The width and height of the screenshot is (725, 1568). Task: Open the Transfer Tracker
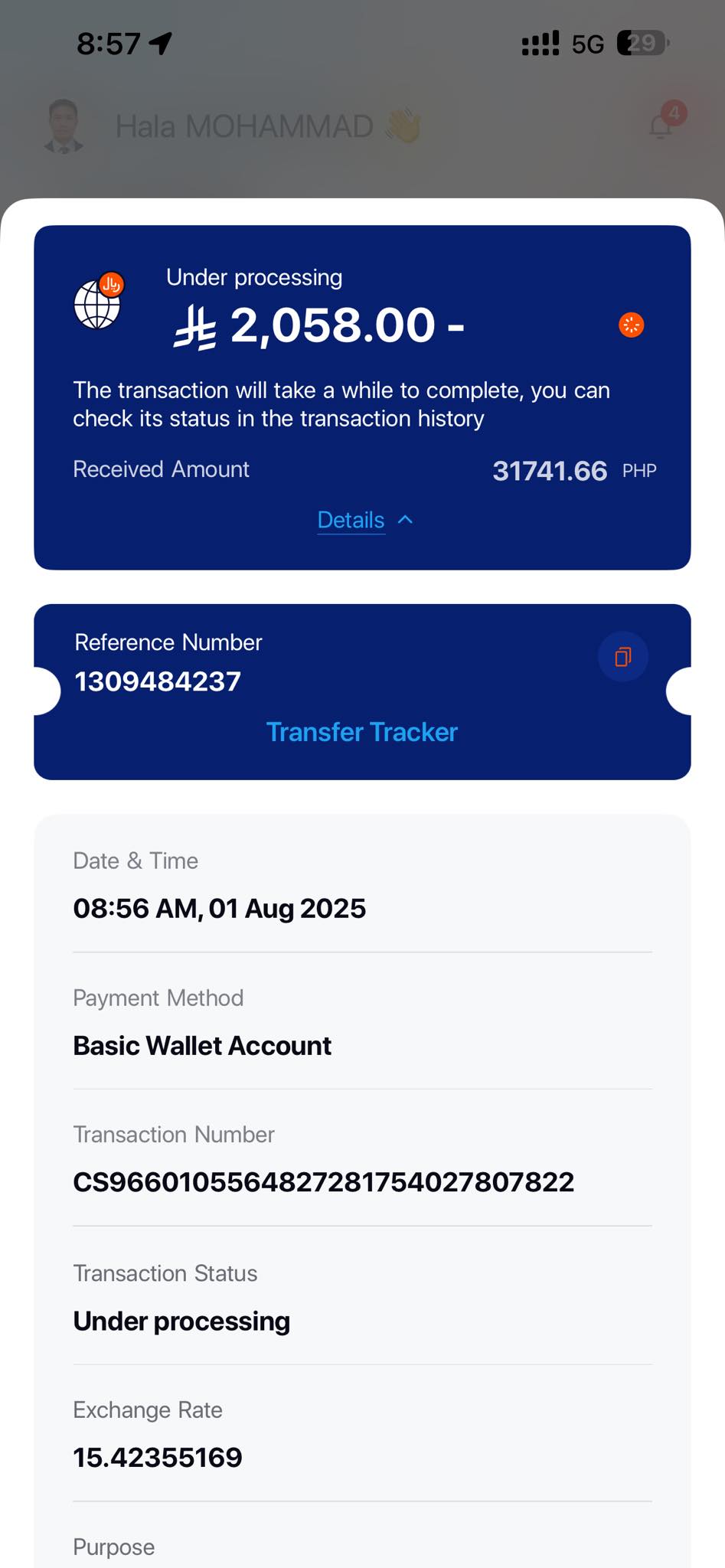[361, 733]
